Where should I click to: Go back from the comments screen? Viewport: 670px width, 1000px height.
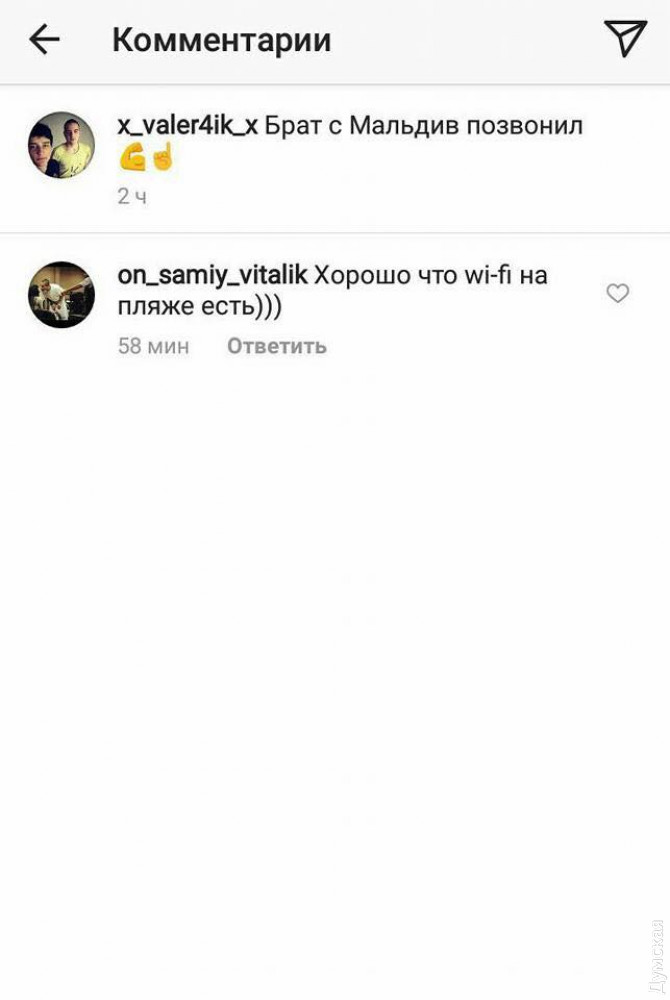point(44,40)
